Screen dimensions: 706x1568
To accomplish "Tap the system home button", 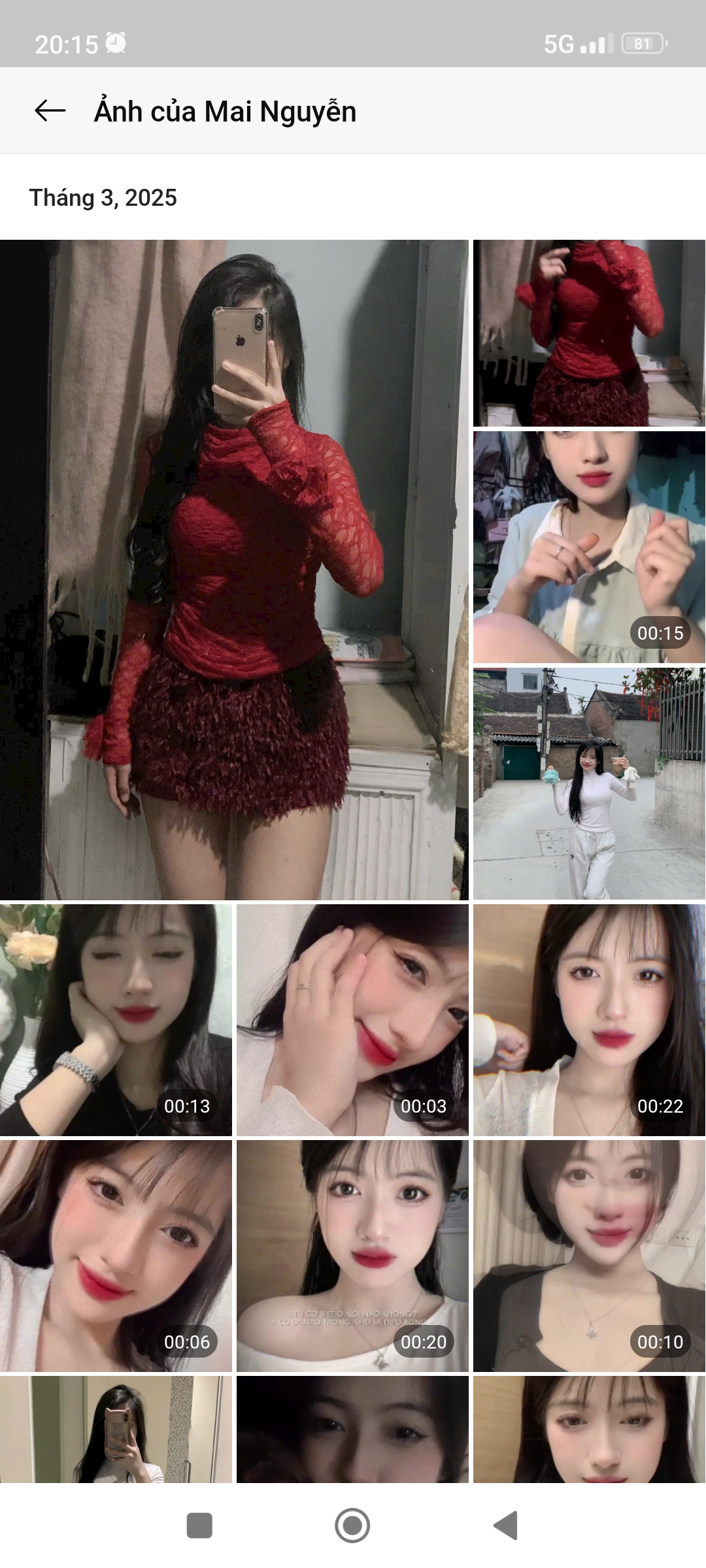I will [x=352, y=1526].
